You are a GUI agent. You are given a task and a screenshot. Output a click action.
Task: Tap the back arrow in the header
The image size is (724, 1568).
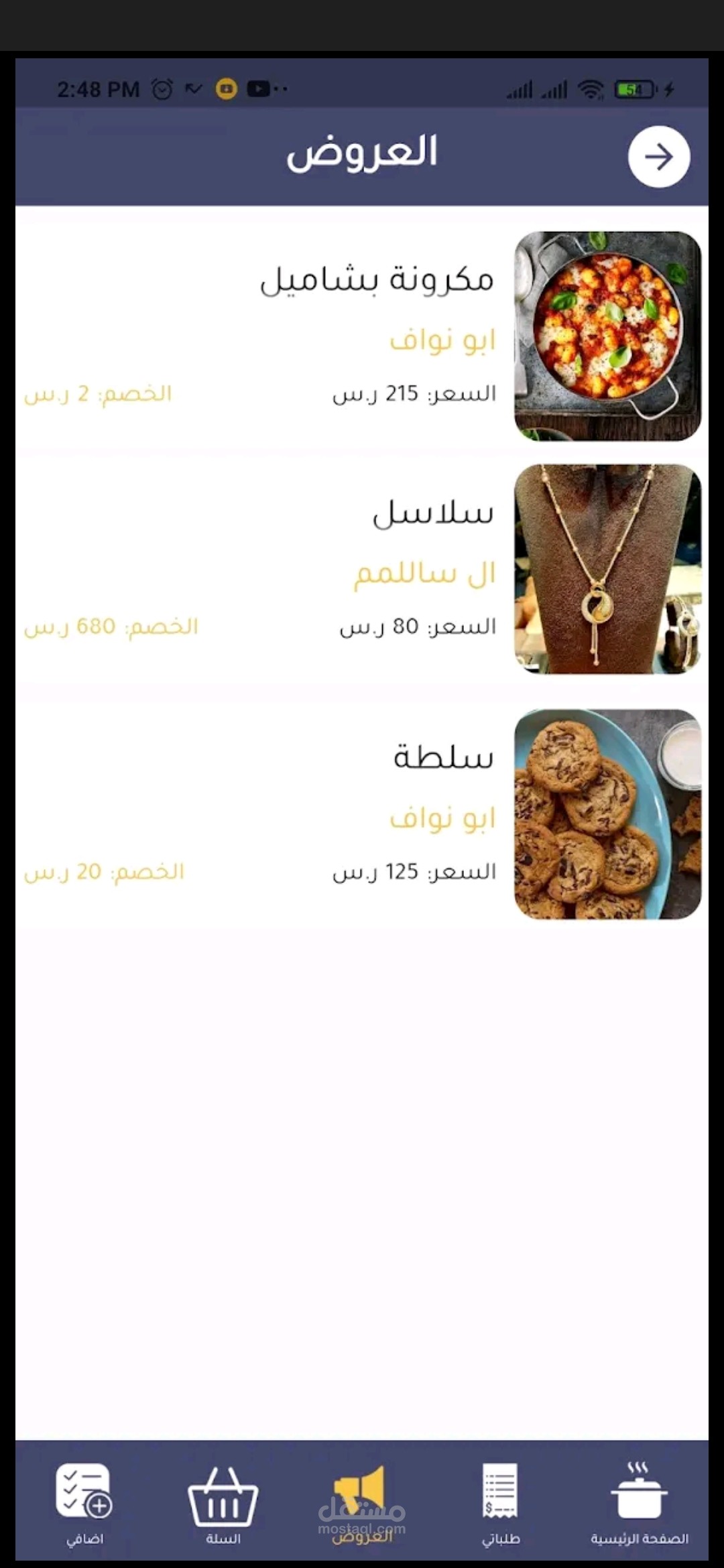pos(658,157)
